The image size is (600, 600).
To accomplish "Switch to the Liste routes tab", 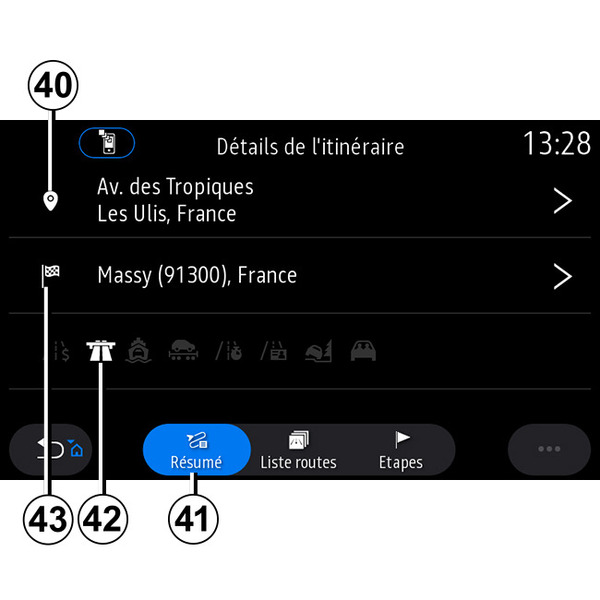I will click(298, 449).
